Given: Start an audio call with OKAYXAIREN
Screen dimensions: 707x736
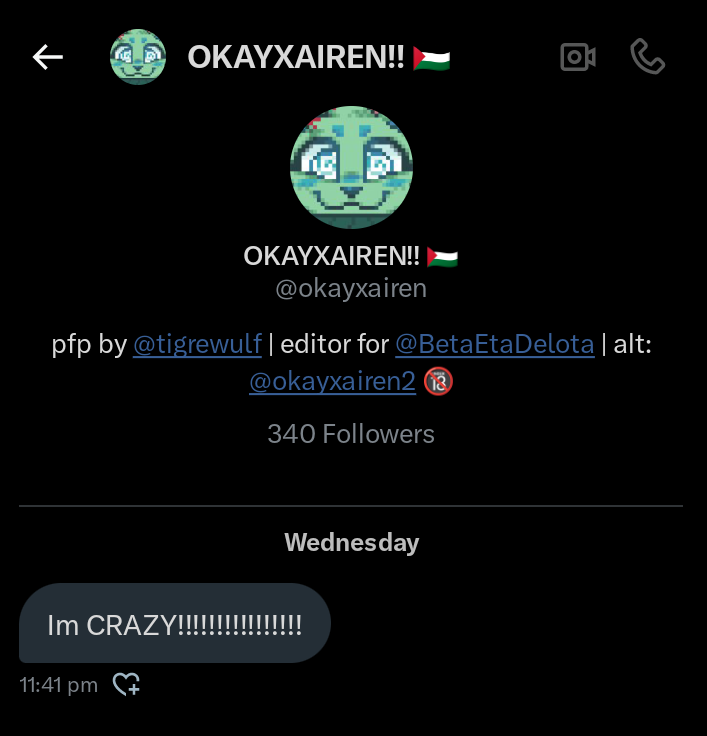Looking at the screenshot, I should pos(647,57).
